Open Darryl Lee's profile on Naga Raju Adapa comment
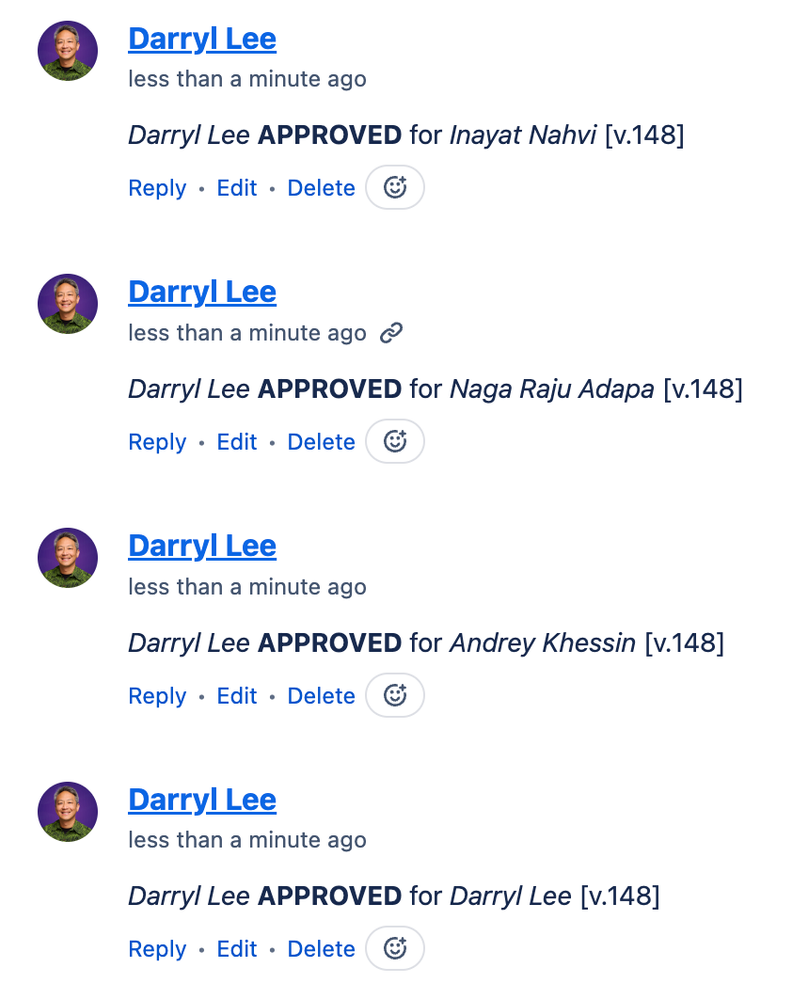 point(202,292)
